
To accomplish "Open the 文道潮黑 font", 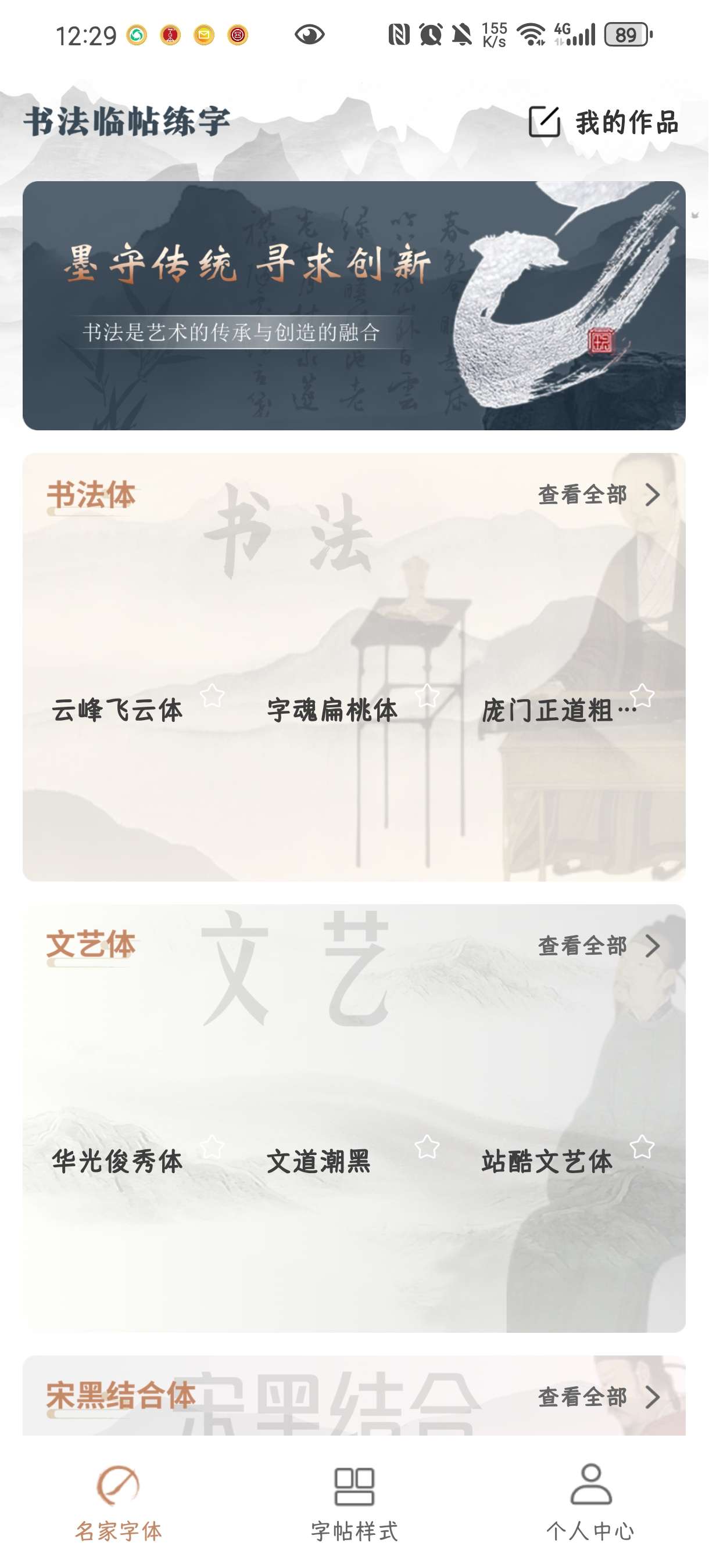I will [318, 1161].
